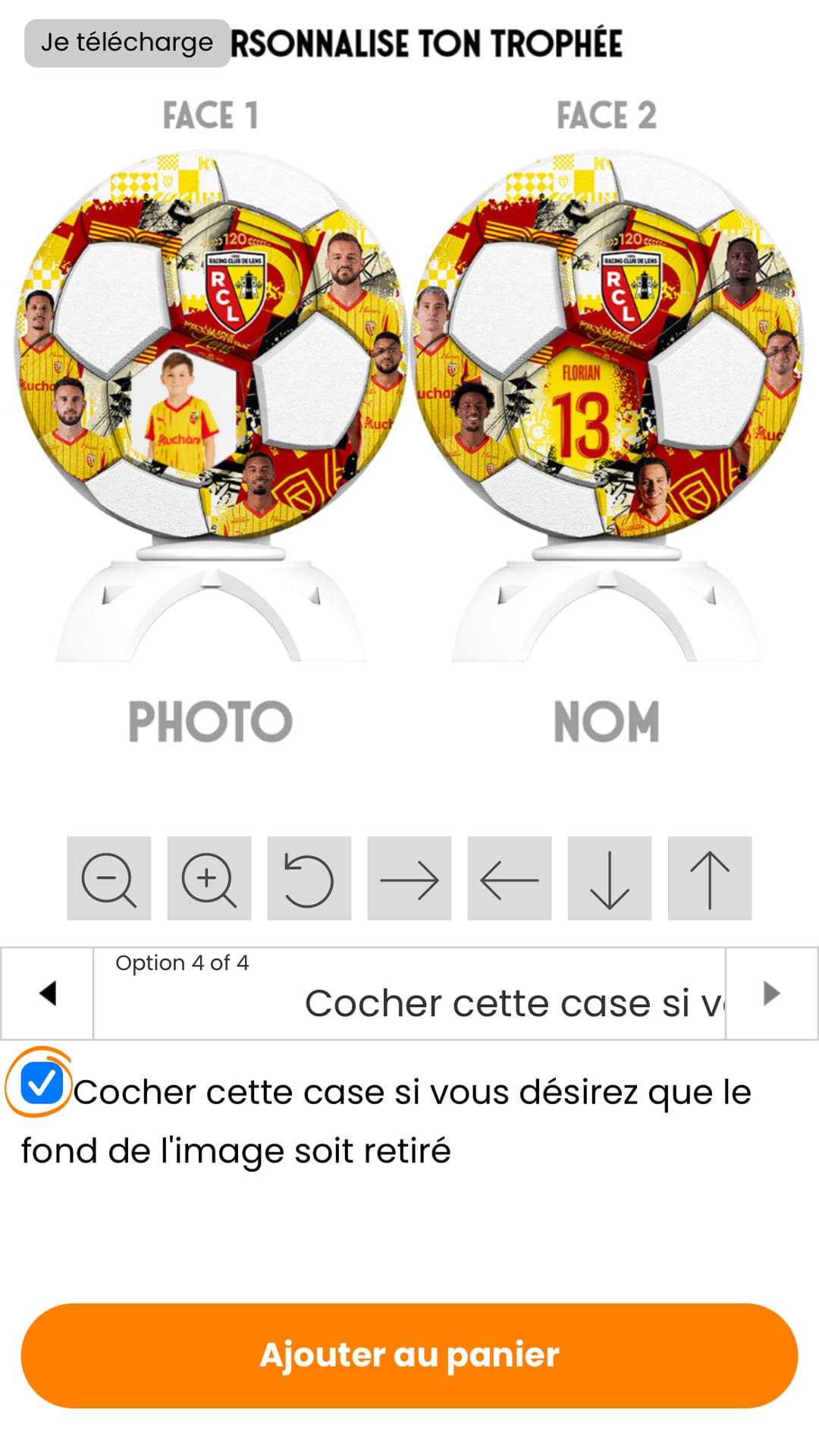Go to the previous option
The image size is (819, 1456).
(47, 993)
